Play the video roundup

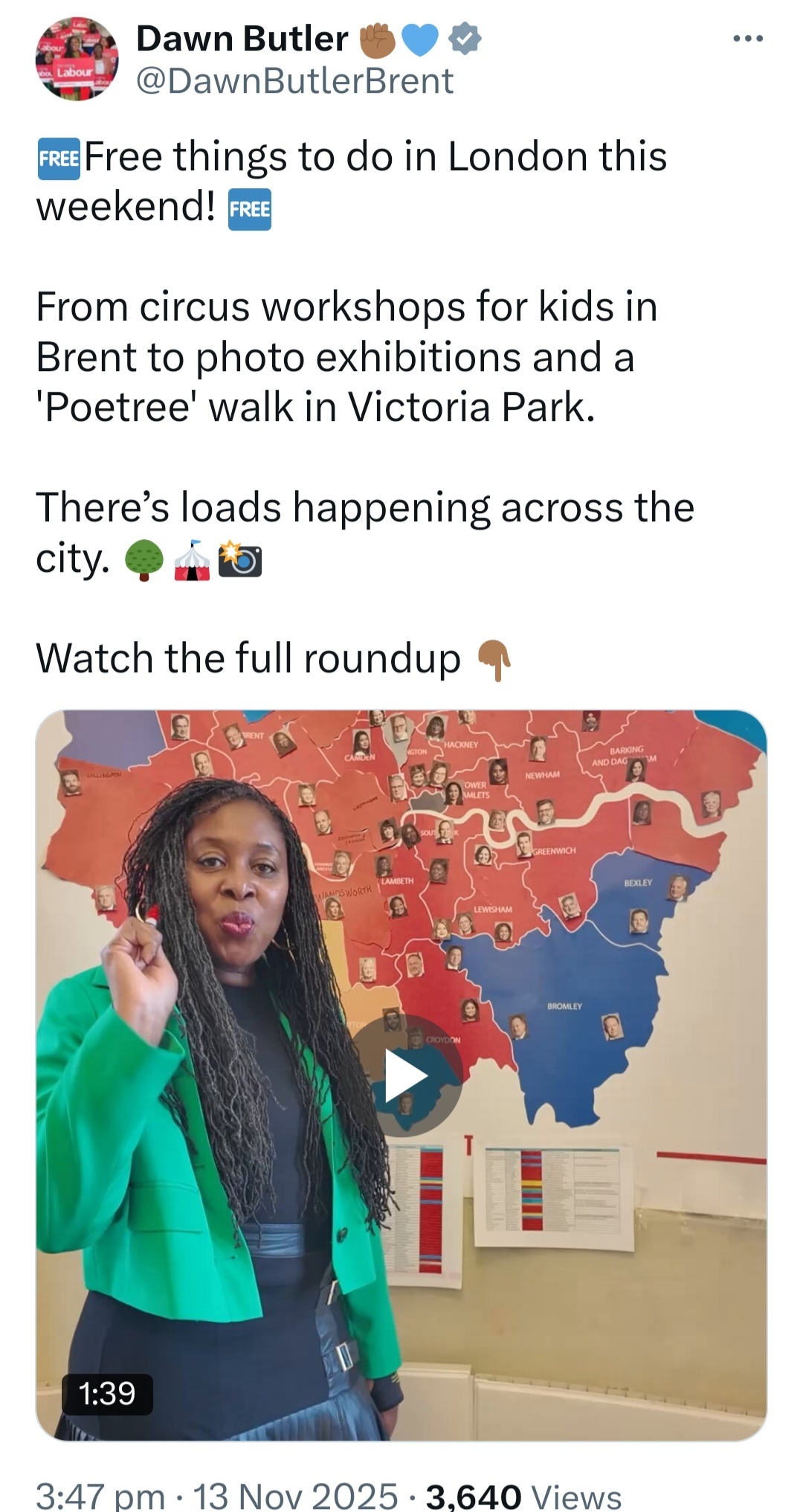[406, 1075]
